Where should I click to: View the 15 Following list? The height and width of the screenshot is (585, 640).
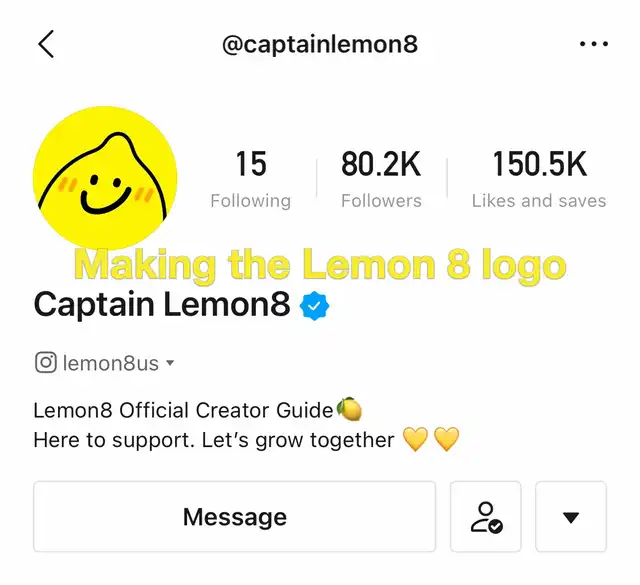[251, 178]
